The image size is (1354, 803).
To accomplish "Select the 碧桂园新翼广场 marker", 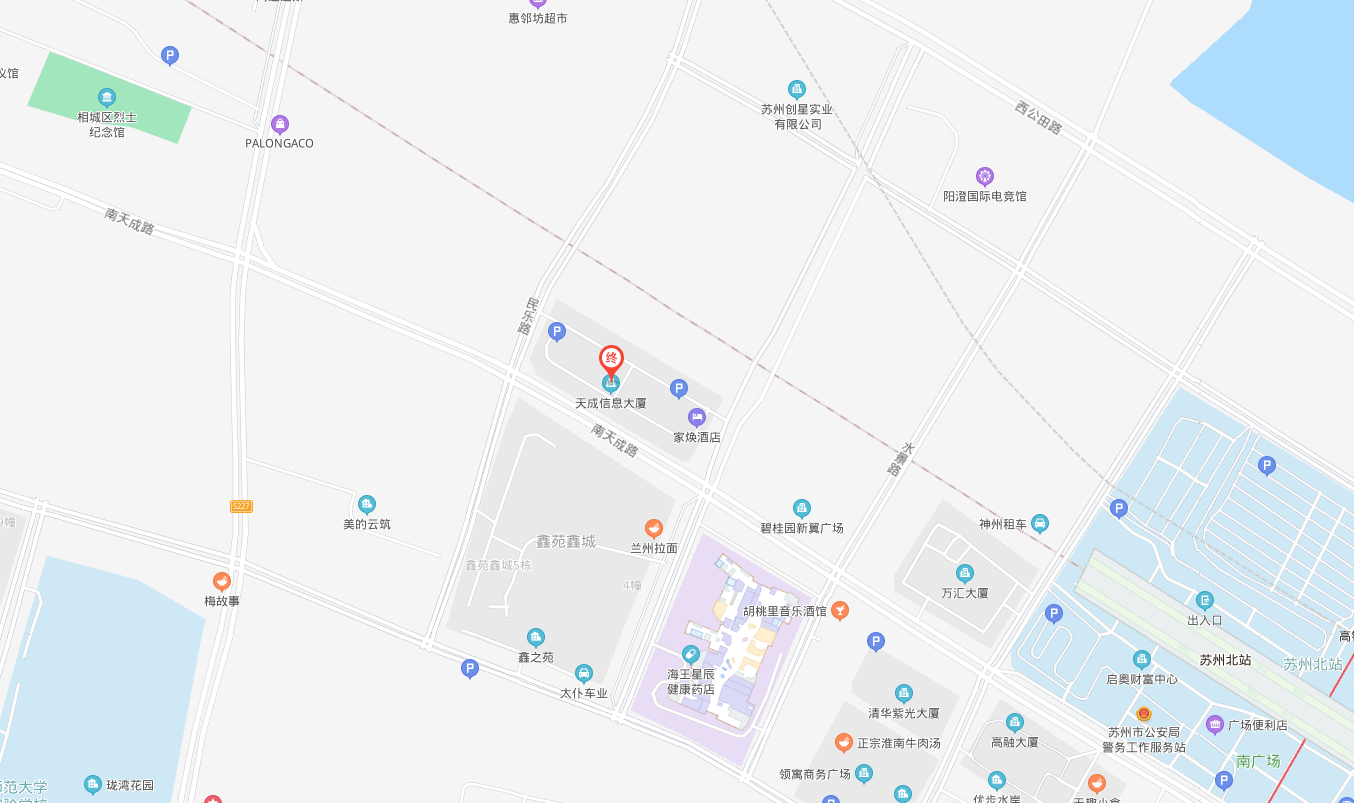I will tap(801, 508).
